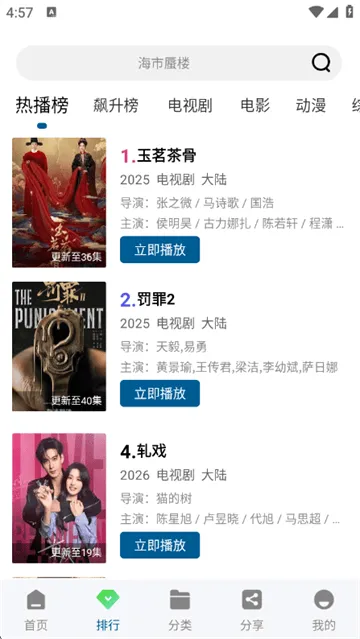
Task: Select the 电影 tab
Action: point(255,106)
